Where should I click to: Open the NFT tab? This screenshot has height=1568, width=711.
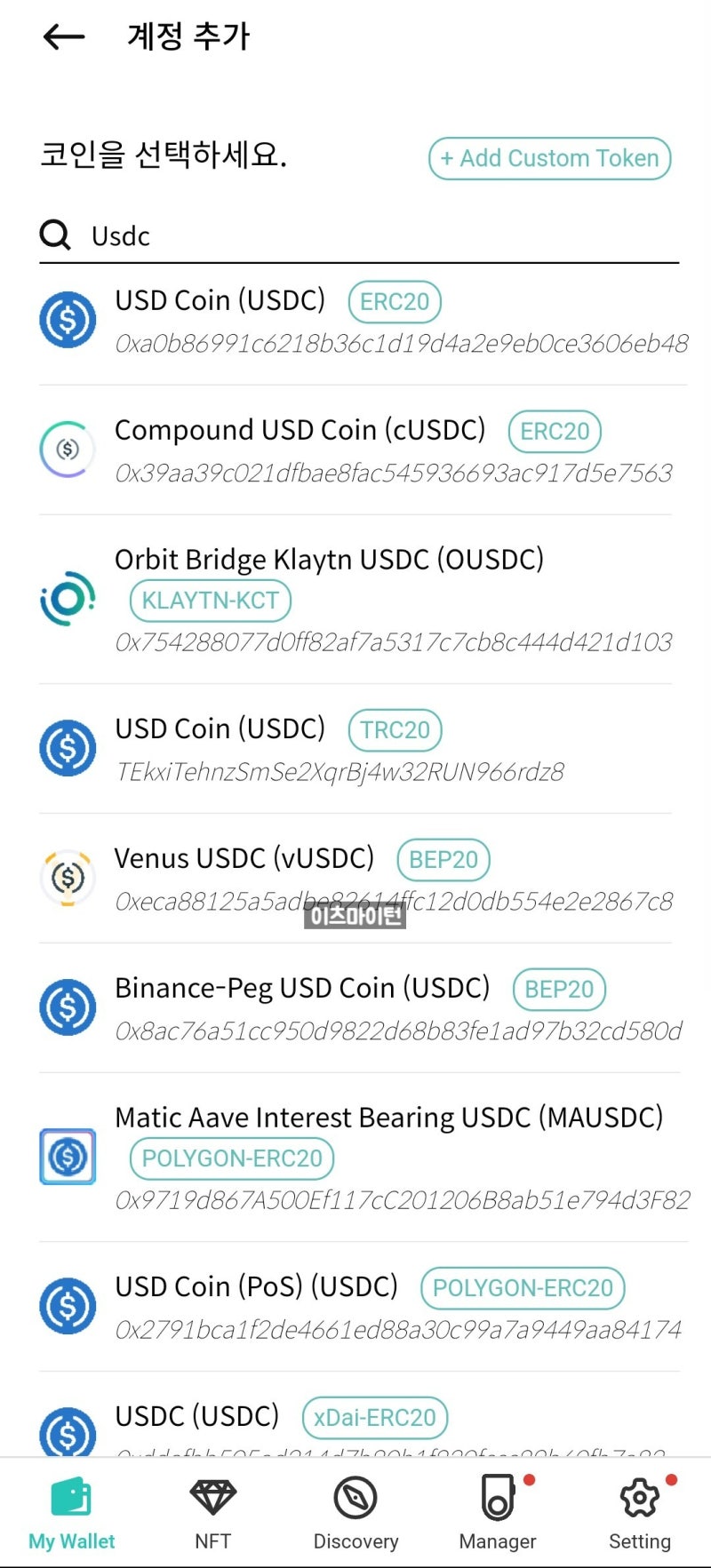(213, 1514)
